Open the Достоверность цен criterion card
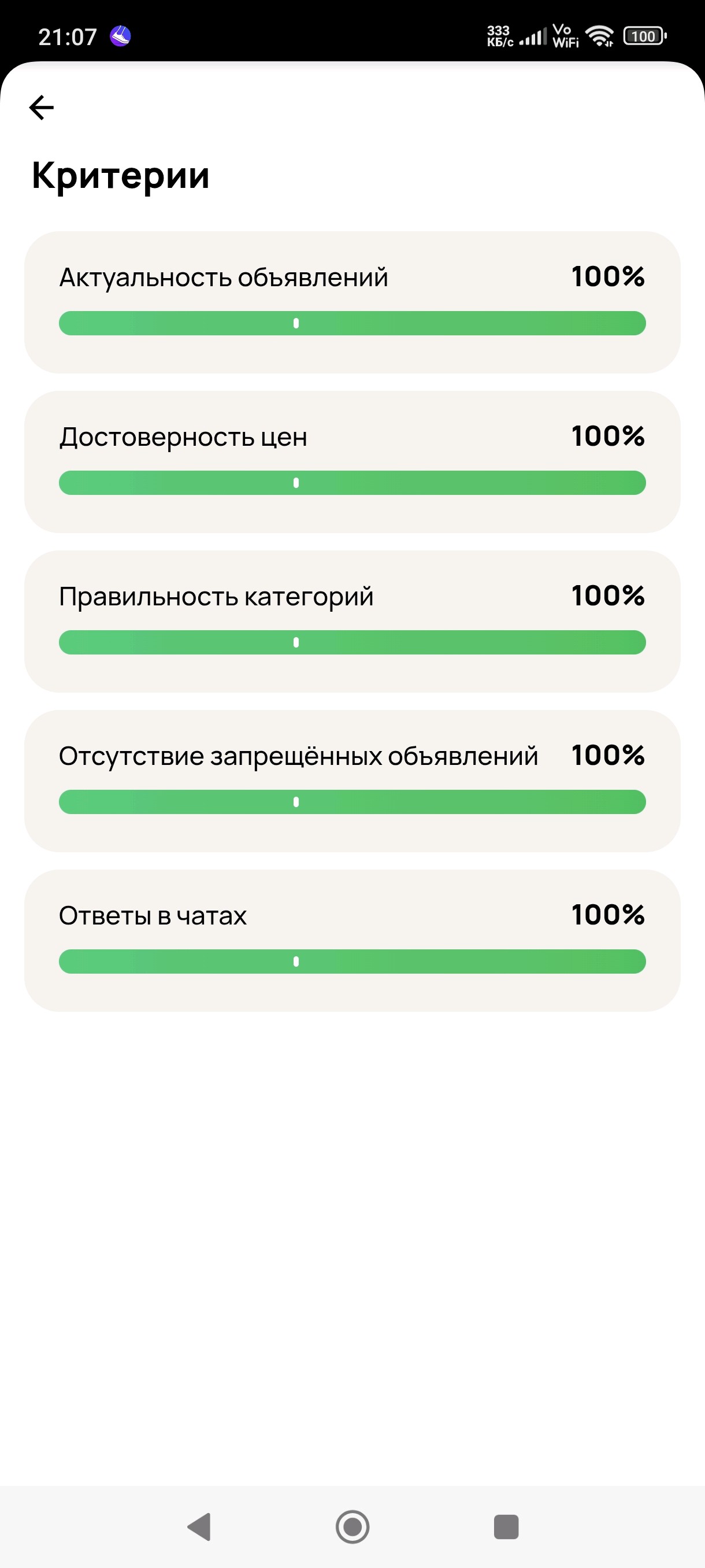The image size is (705, 1568). click(352, 461)
